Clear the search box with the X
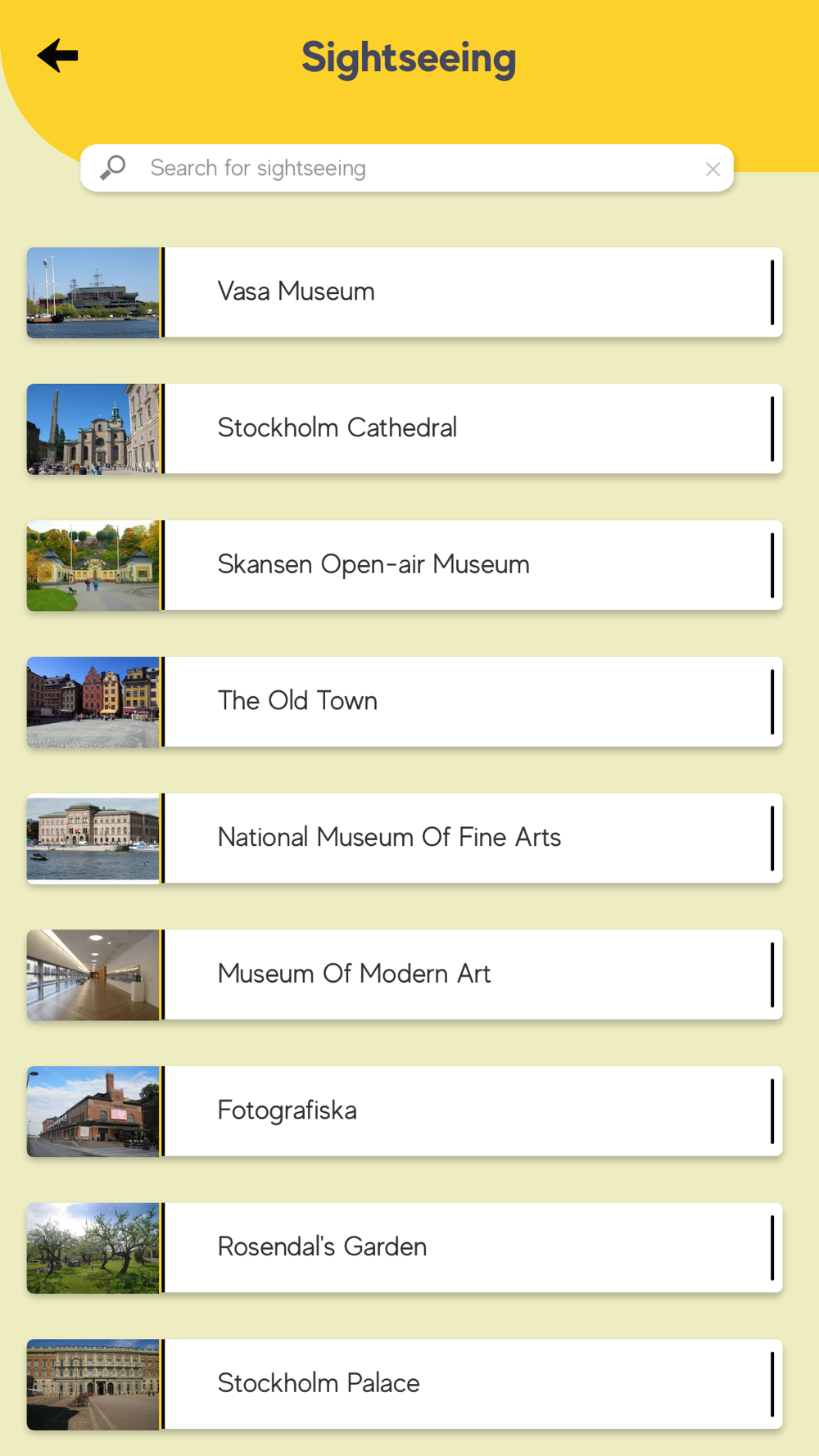 [x=713, y=169]
